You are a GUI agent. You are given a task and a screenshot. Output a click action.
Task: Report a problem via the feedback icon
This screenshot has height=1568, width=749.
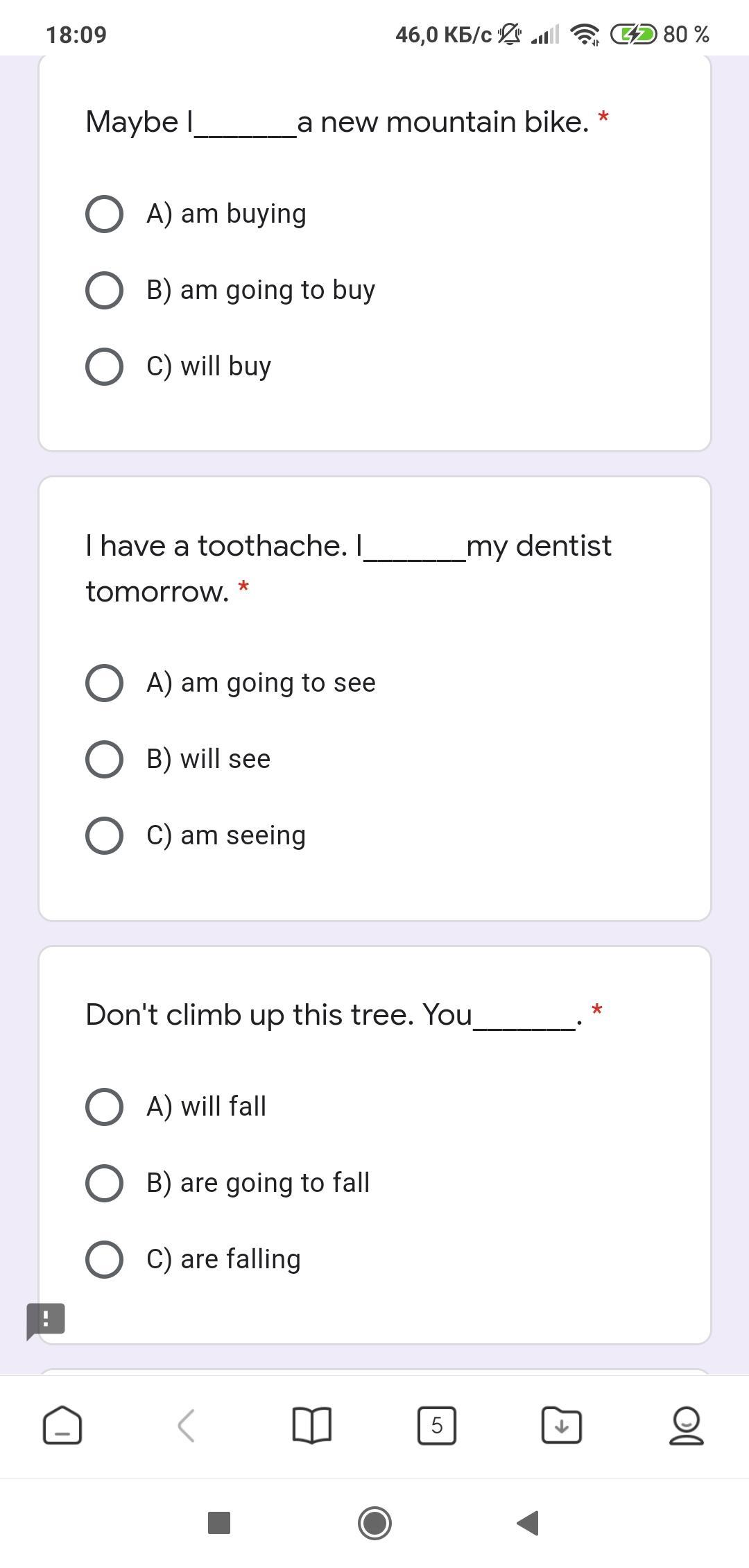click(46, 1320)
